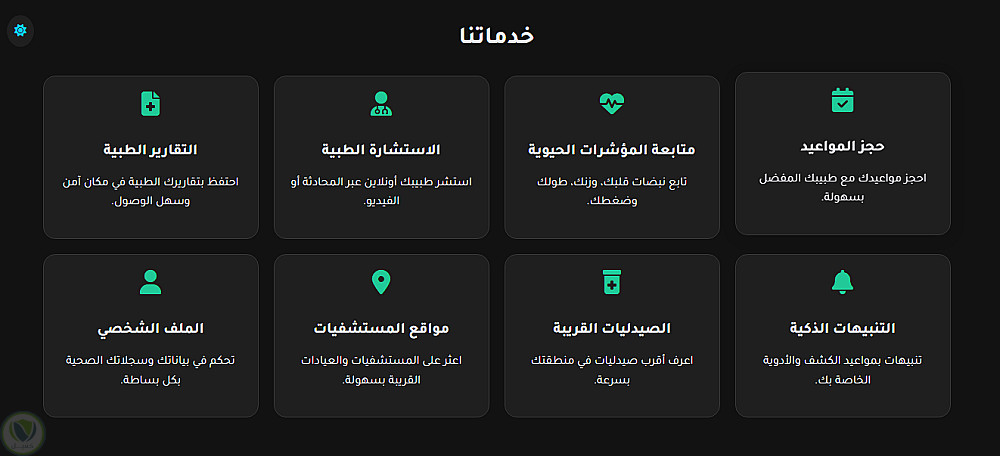
Task: Open مواقع المستشفيات card
Action: point(381,335)
